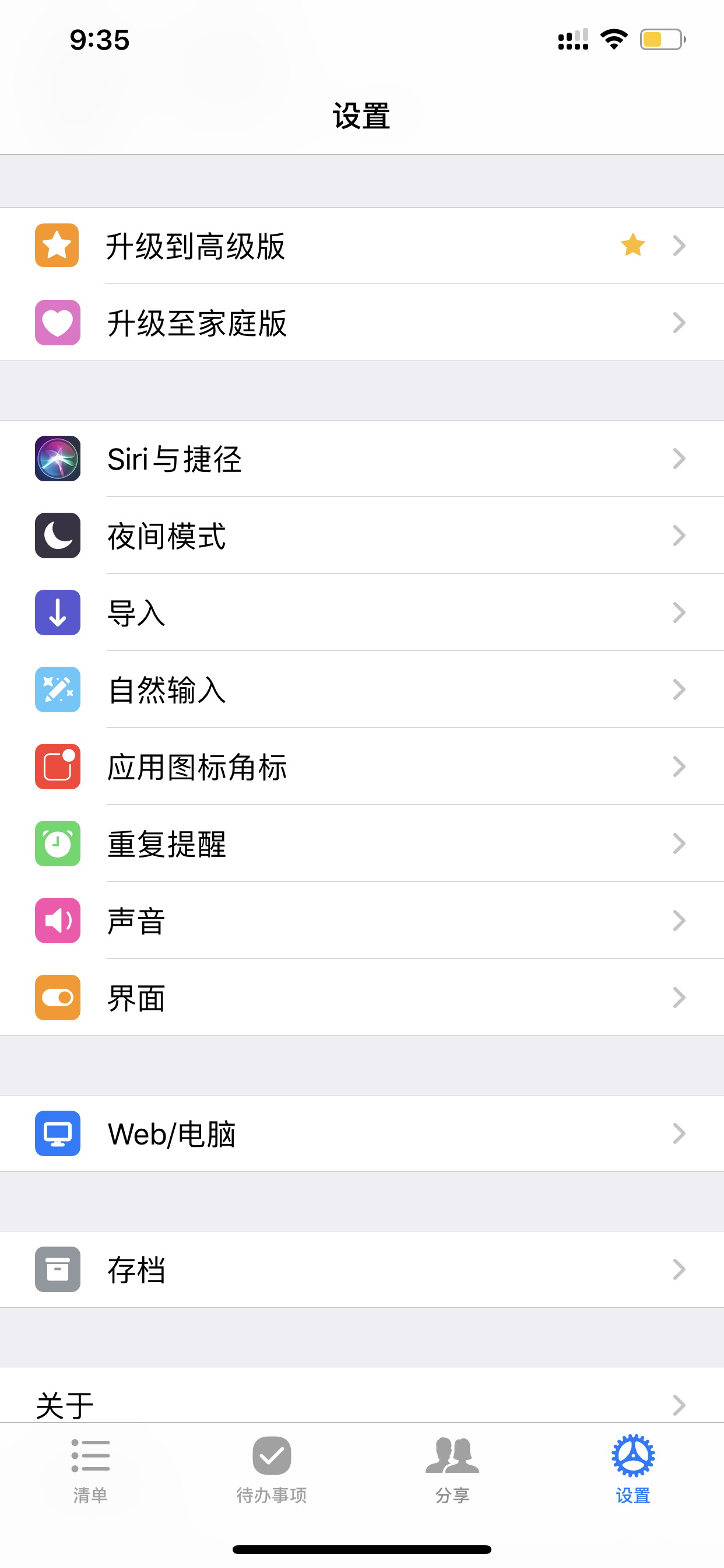Open Web/电脑 row
Screen dimensions: 724x1568
[x=362, y=1133]
